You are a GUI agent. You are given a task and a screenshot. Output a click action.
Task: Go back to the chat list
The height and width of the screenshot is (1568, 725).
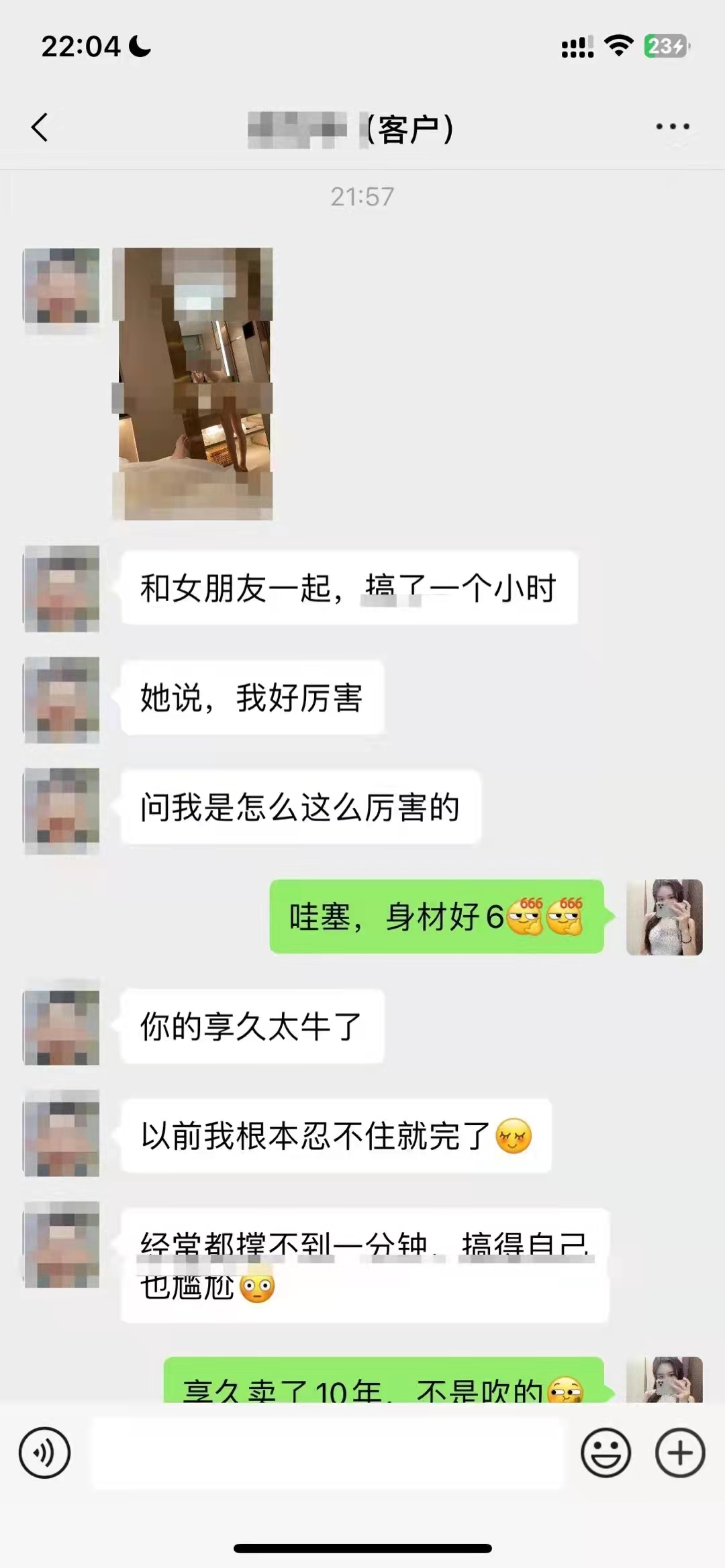point(40,127)
